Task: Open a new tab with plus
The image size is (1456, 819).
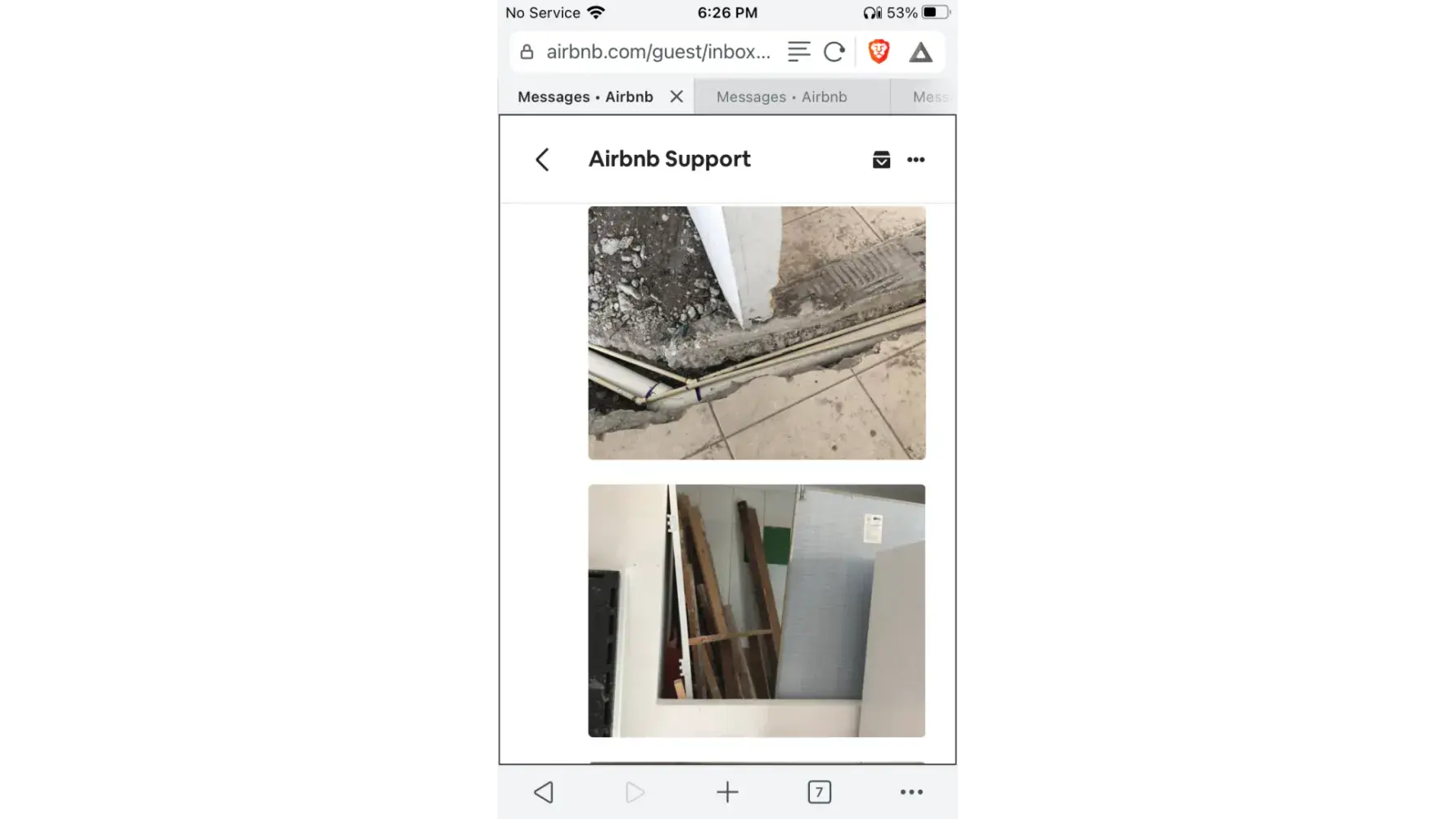Action: 727,792
